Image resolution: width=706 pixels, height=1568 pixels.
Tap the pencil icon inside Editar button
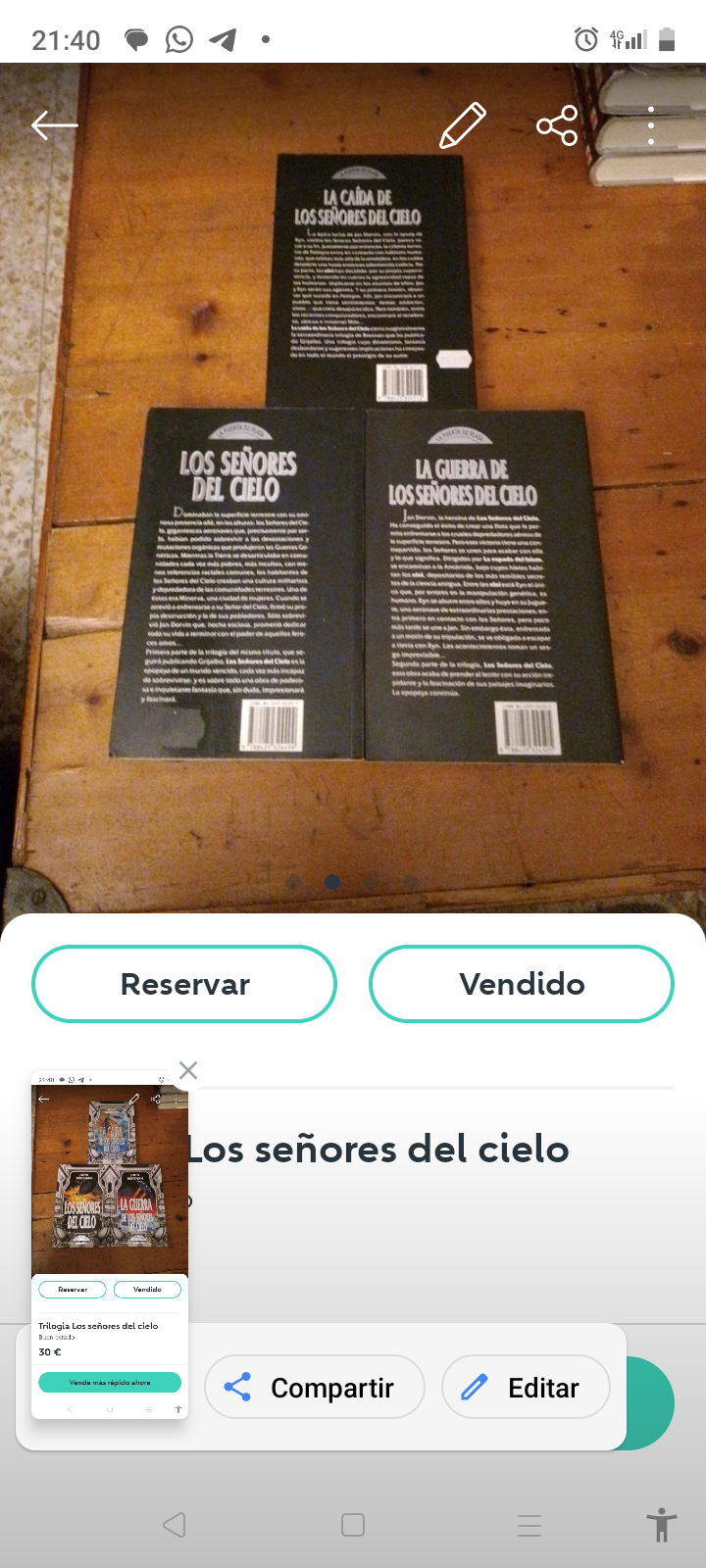[x=475, y=1387]
